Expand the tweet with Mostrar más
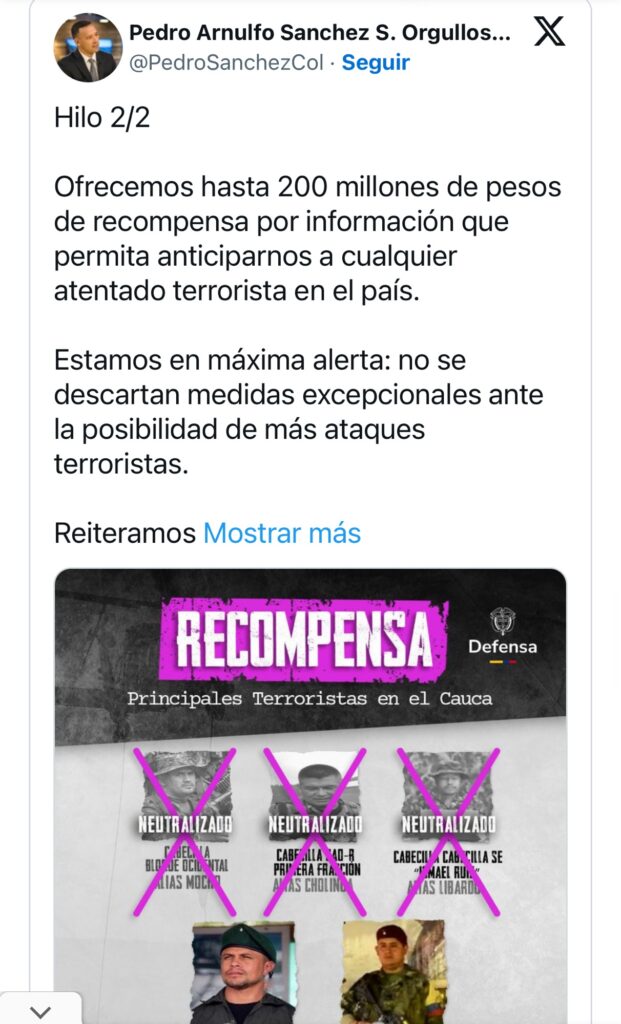 tap(281, 533)
